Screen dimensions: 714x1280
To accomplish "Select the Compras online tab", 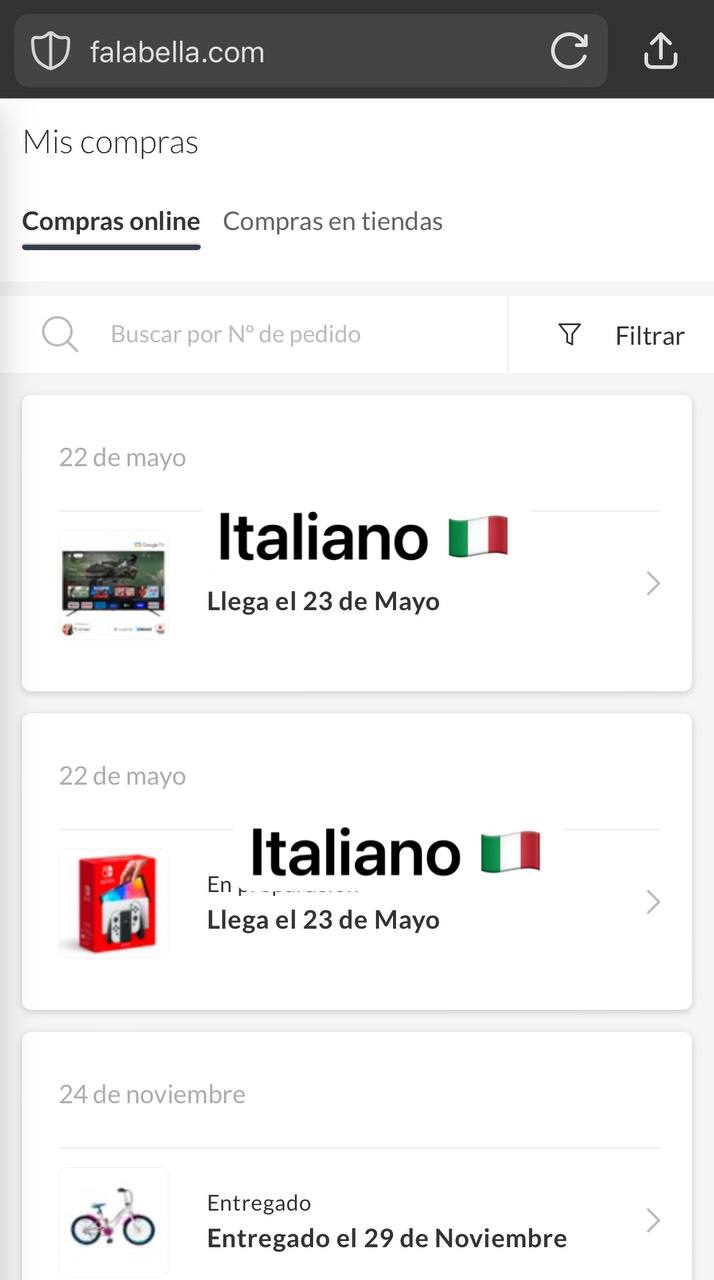I will point(111,221).
